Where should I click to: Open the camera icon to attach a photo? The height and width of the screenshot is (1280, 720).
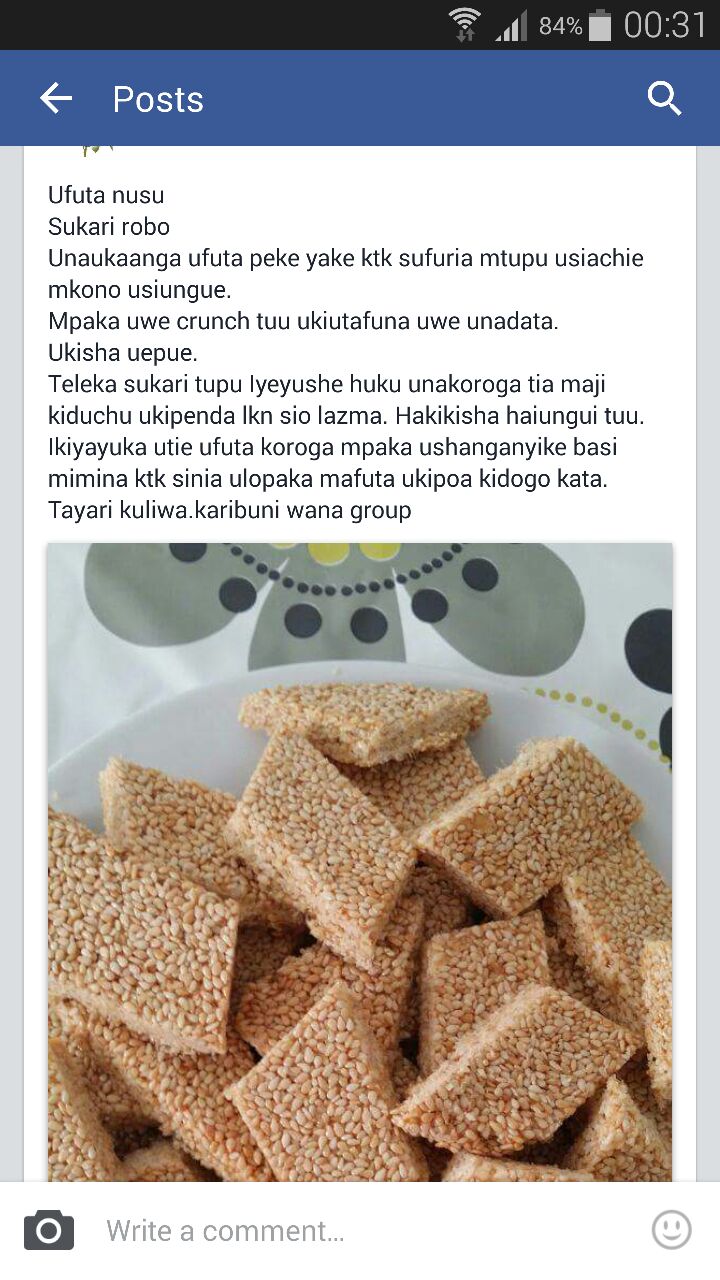pyautogui.click(x=47, y=1230)
